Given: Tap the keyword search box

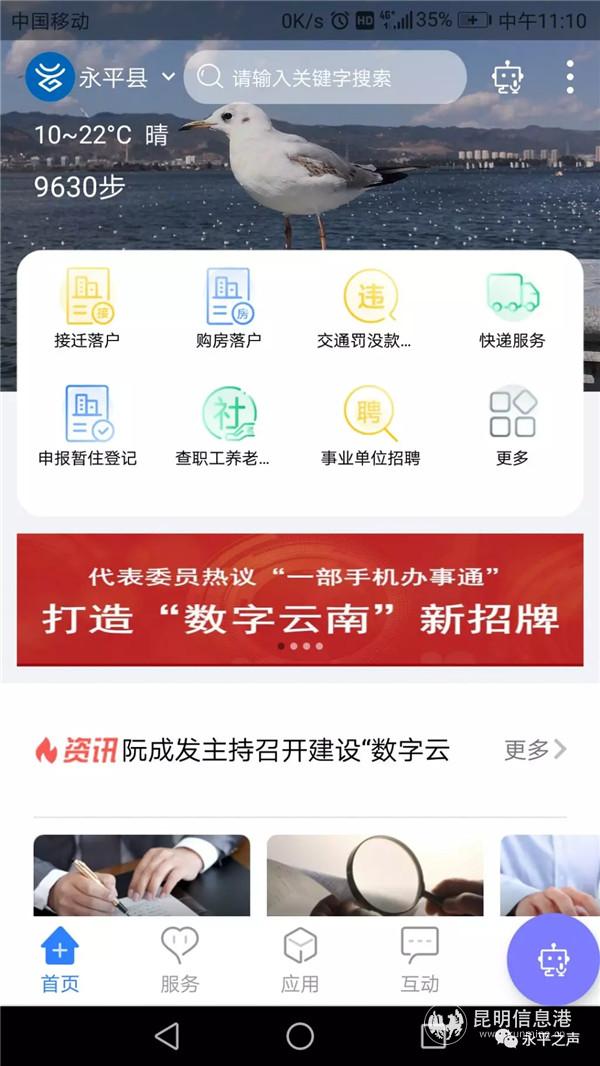Looking at the screenshot, I should click(x=325, y=78).
